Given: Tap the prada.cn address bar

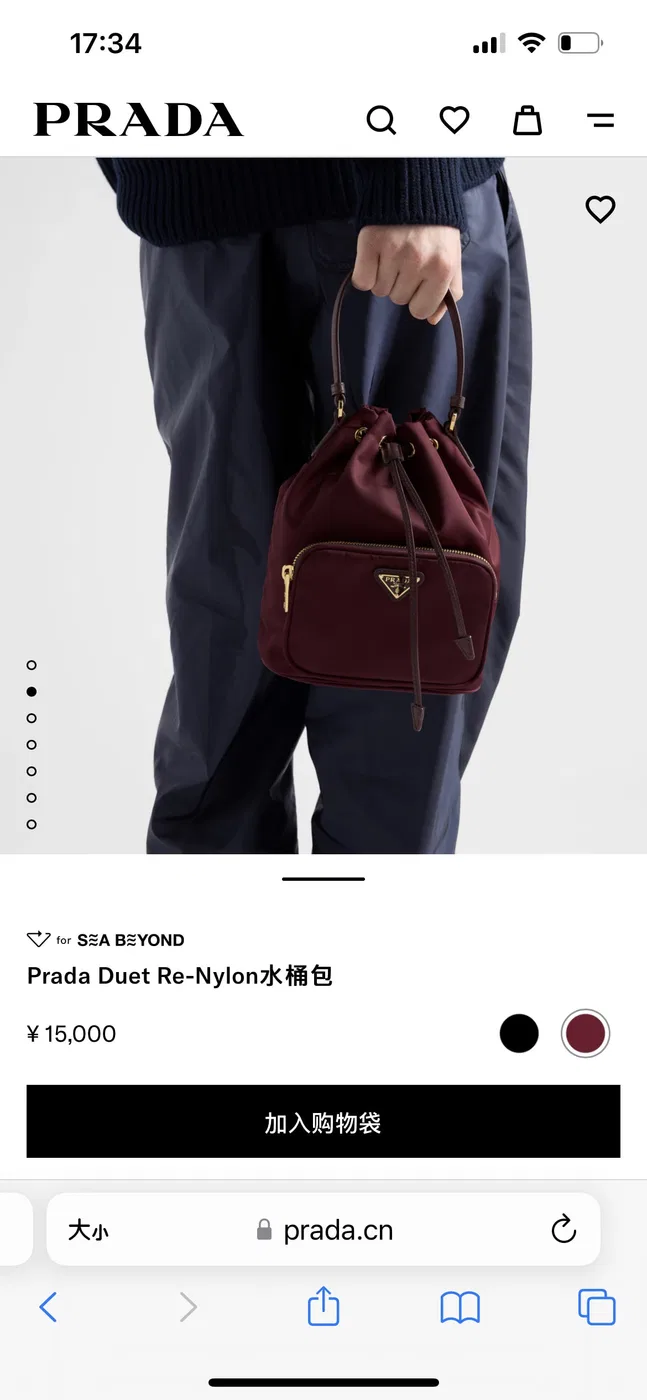Looking at the screenshot, I should click(323, 1230).
